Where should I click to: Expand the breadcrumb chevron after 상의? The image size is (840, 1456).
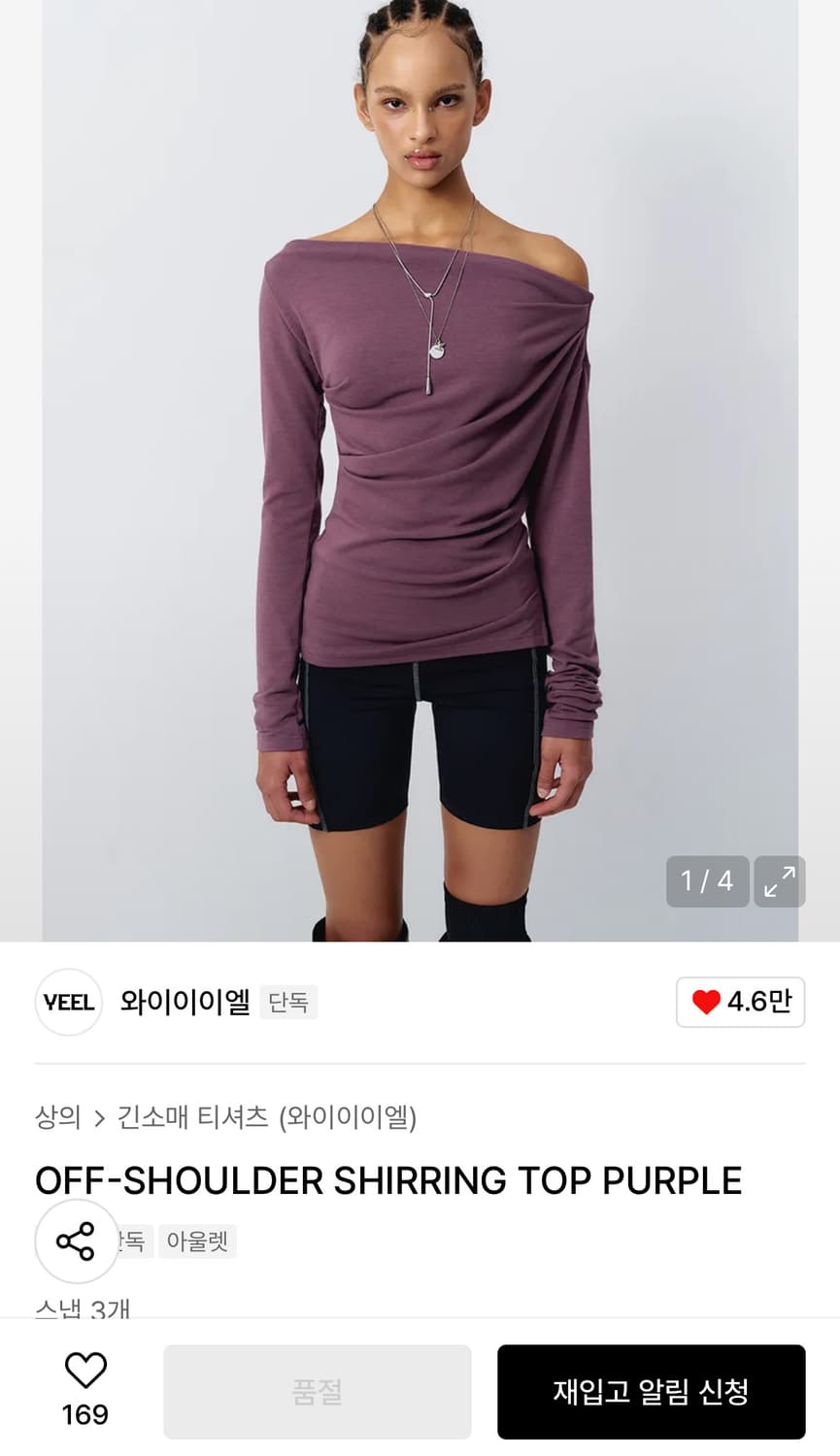click(x=100, y=1117)
